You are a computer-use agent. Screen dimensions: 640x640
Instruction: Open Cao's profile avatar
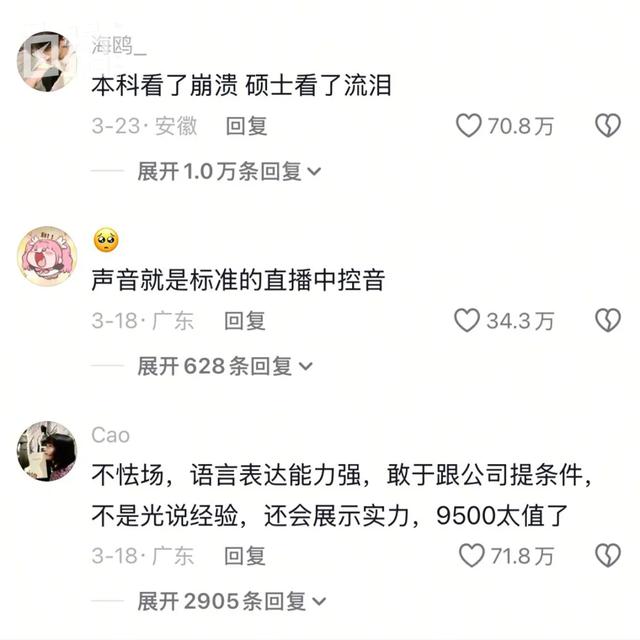(x=47, y=451)
